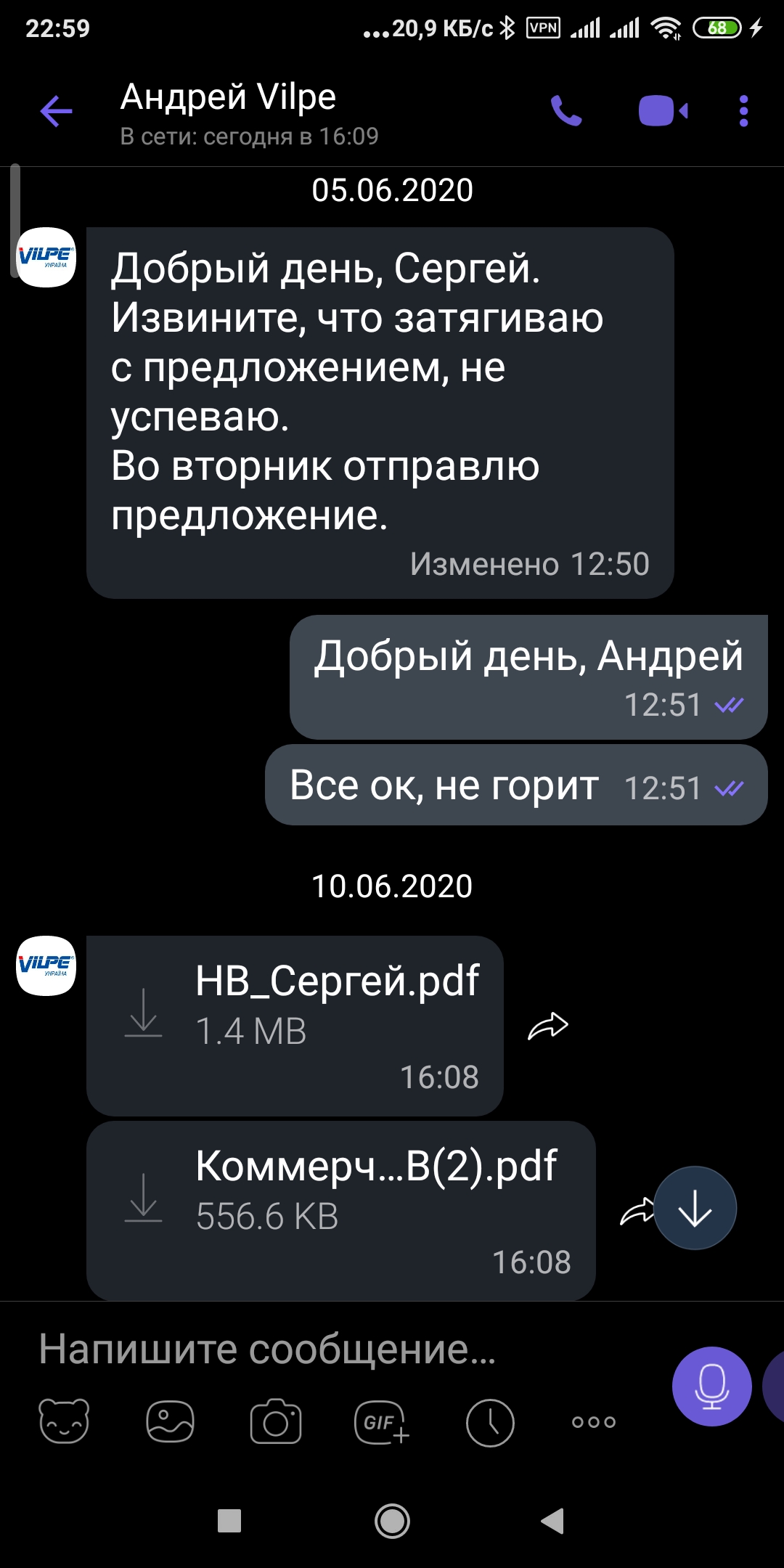Open the clock timer message icon
The height and width of the screenshot is (1568, 784).
(490, 1423)
